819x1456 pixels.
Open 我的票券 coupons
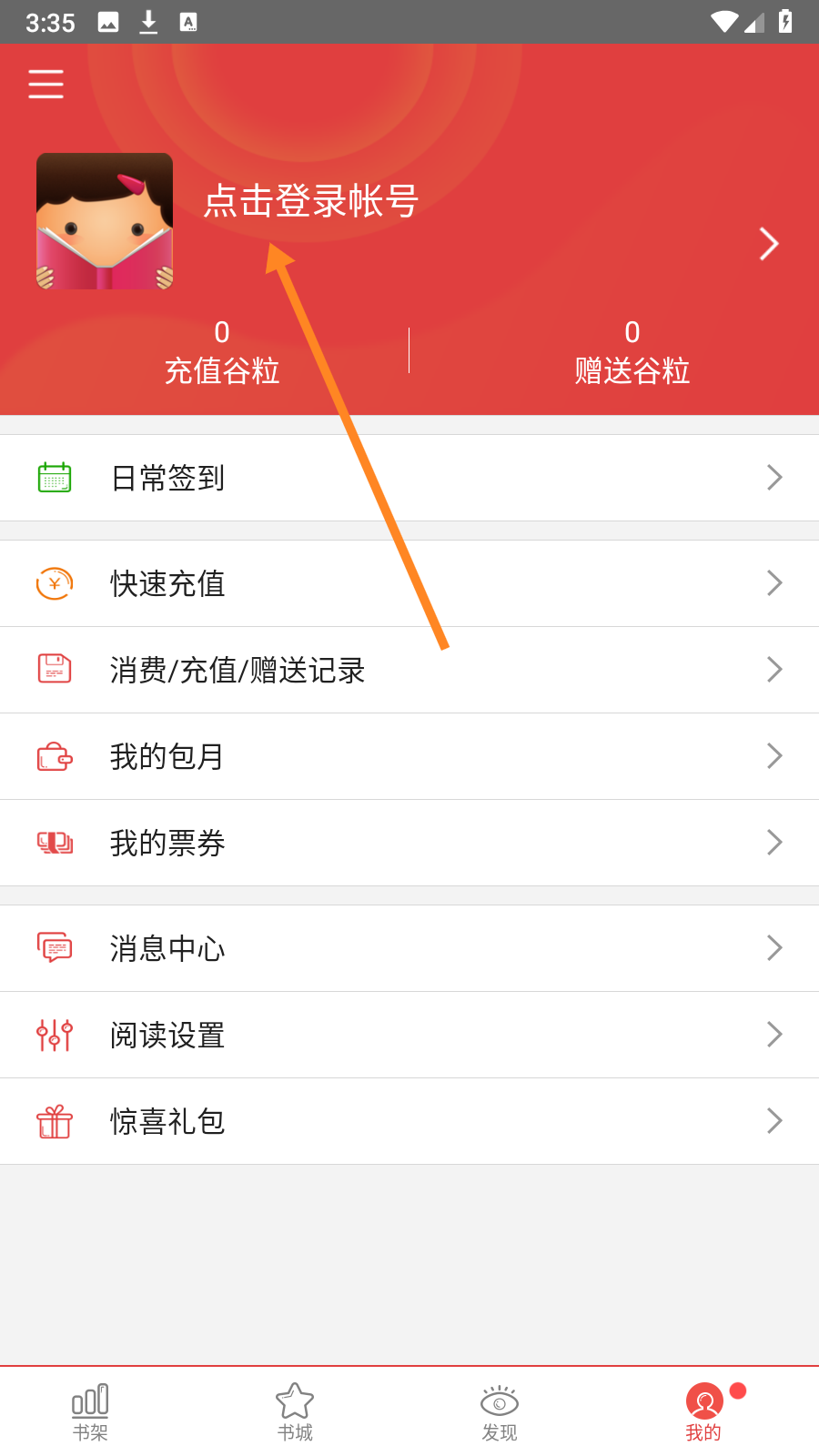[x=409, y=843]
